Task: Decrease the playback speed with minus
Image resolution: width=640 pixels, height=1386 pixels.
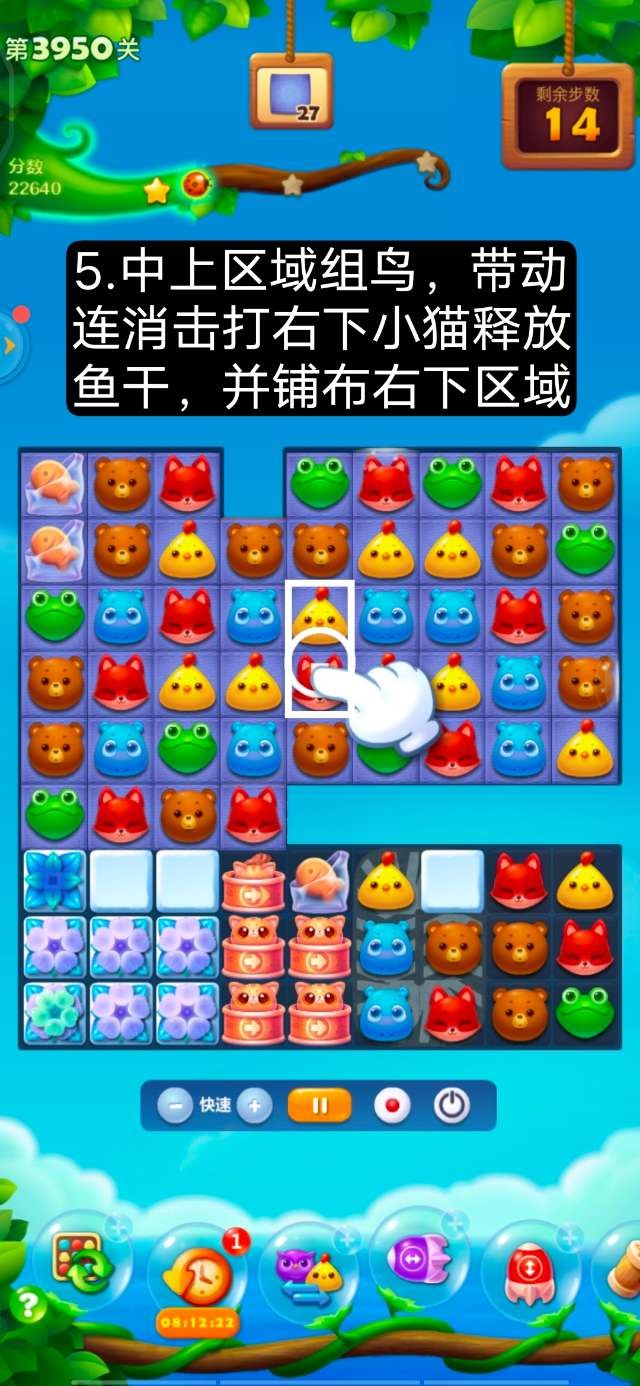Action: [175, 1106]
